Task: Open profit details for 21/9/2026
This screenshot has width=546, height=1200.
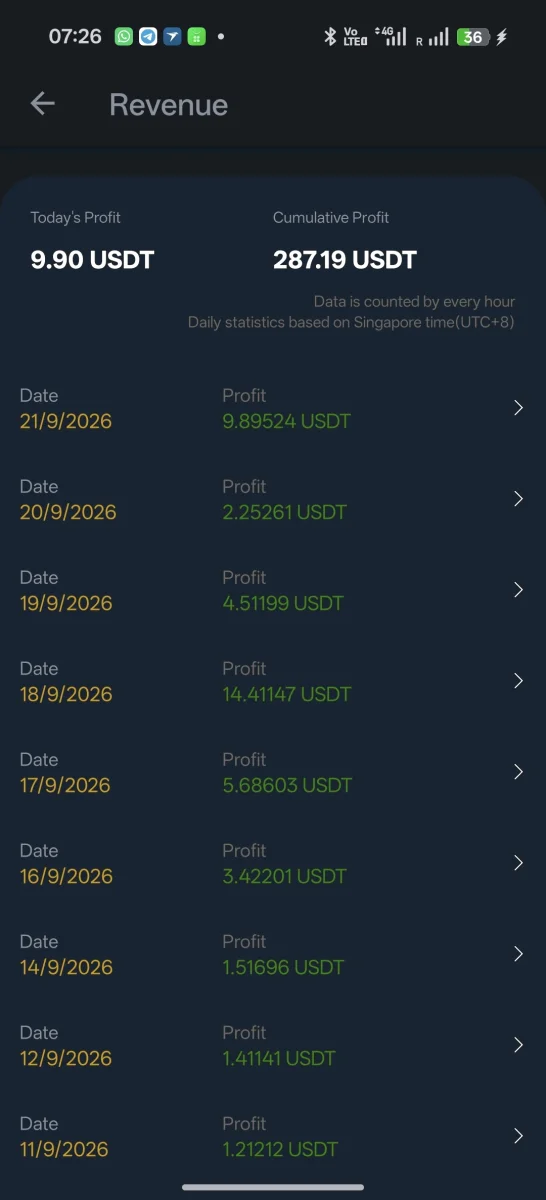Action: point(273,408)
